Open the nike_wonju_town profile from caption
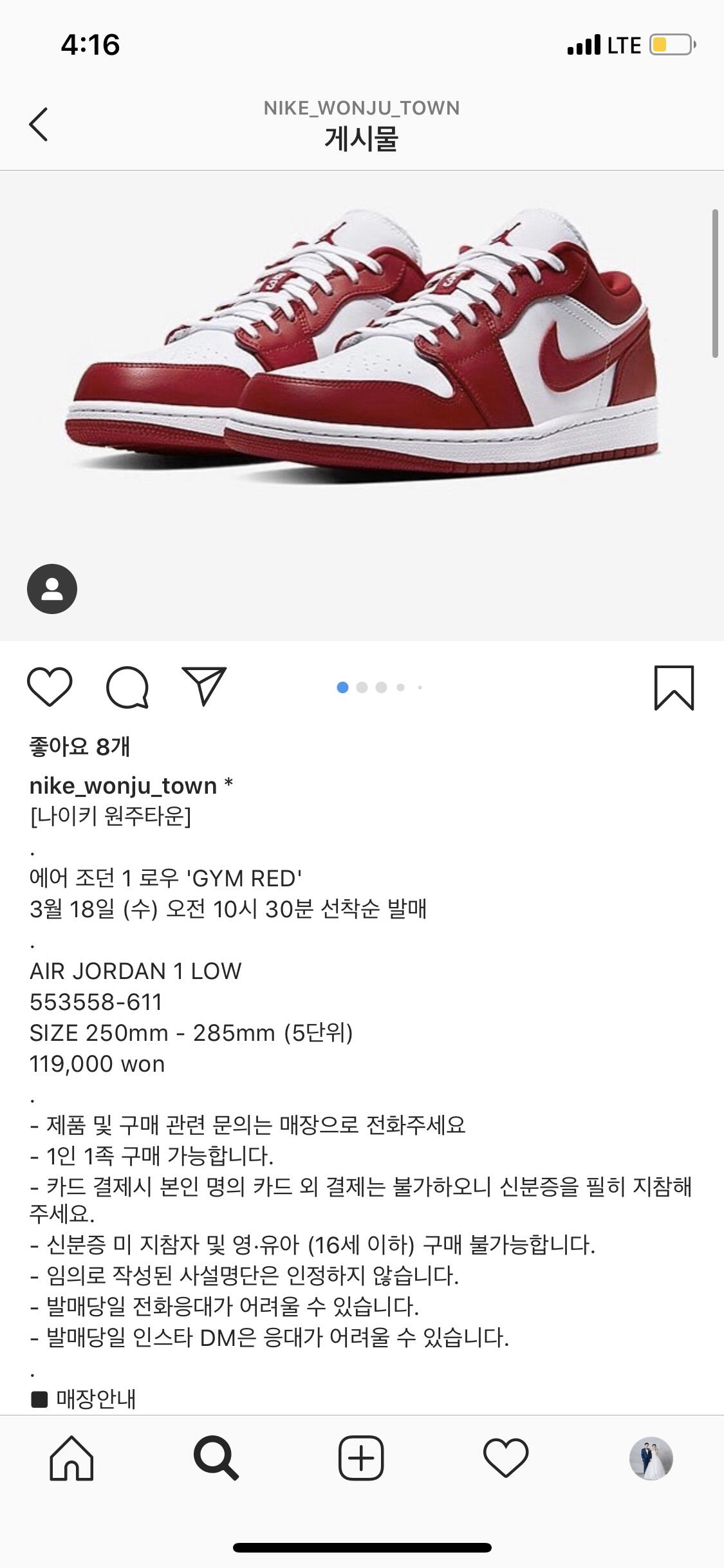This screenshot has width=724, height=1568. tap(123, 786)
